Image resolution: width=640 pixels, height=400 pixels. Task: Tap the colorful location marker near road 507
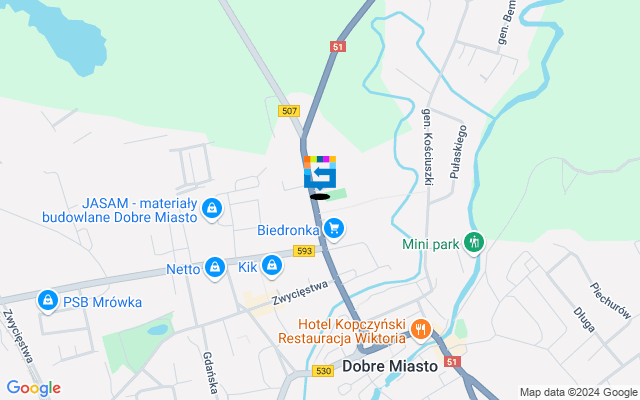click(x=320, y=172)
